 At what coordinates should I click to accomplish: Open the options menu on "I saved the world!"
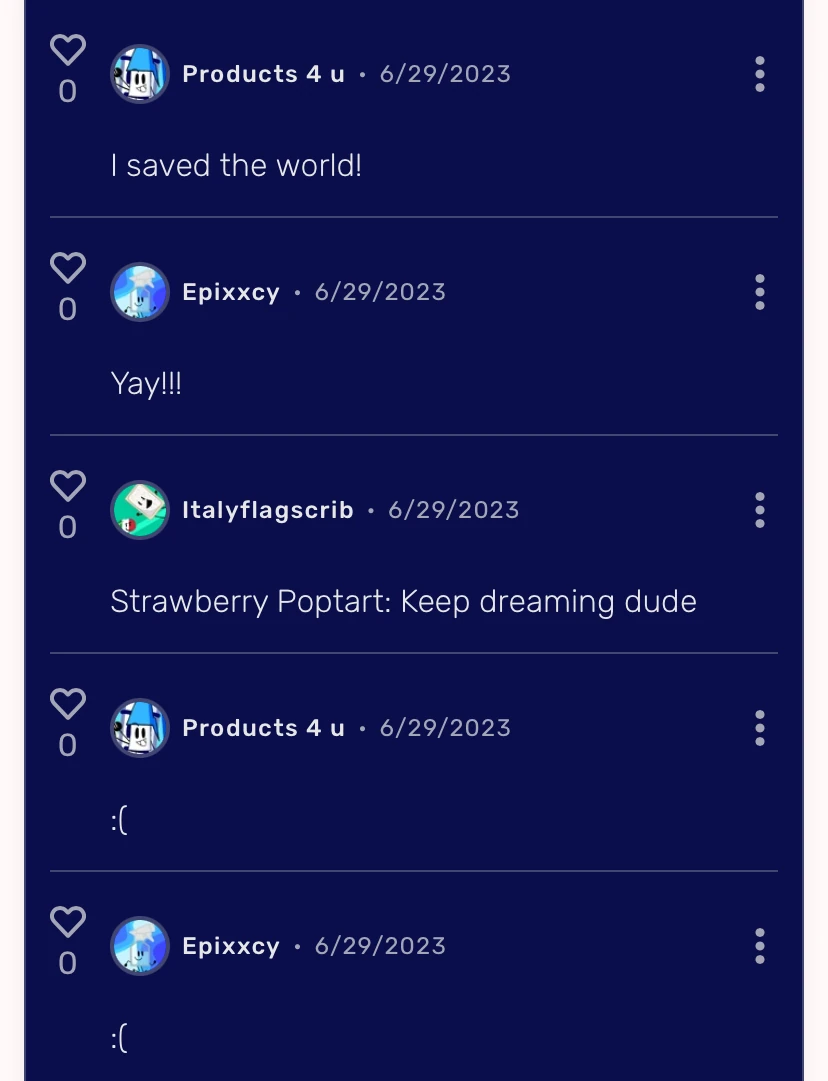[760, 74]
